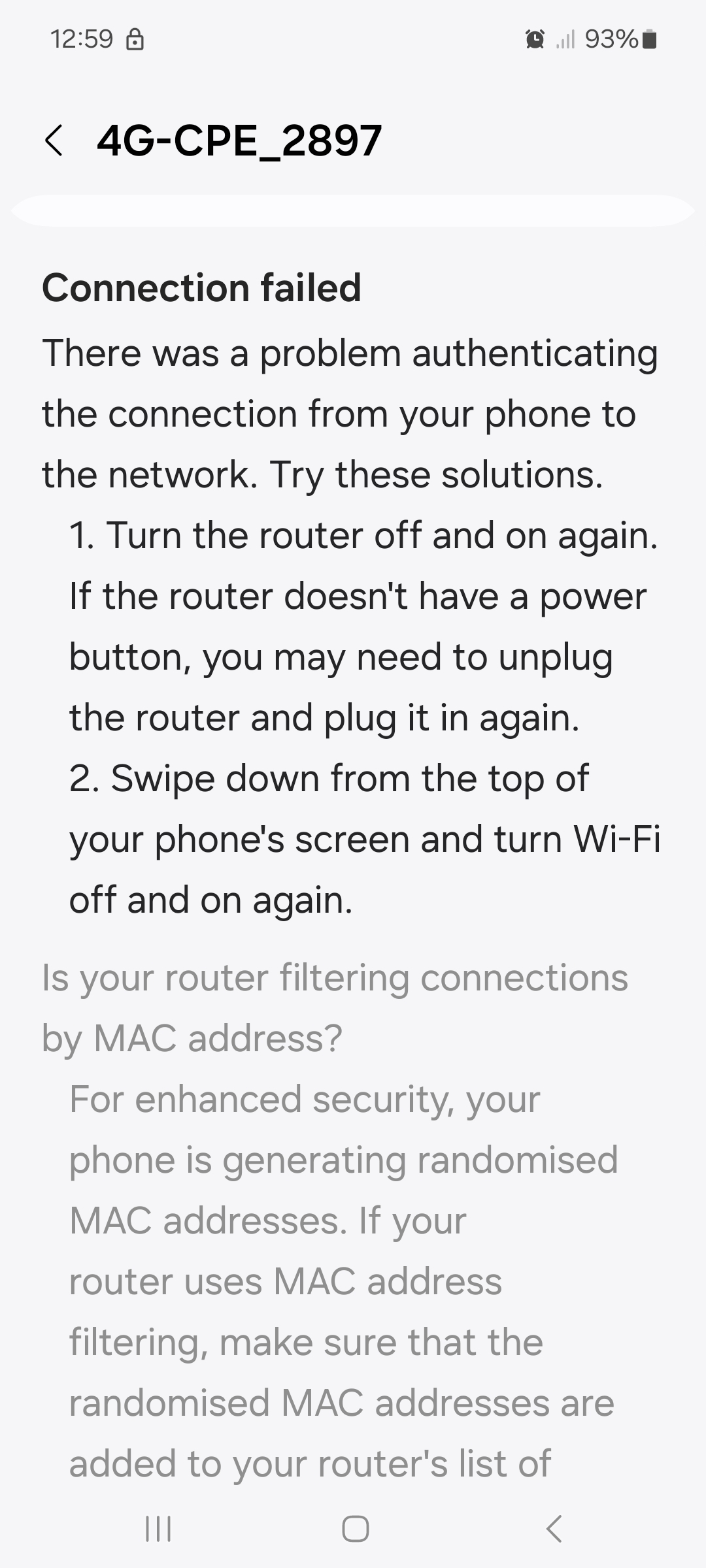
Task: Tap the system back button in the navigation bar
Action: pos(553,1529)
